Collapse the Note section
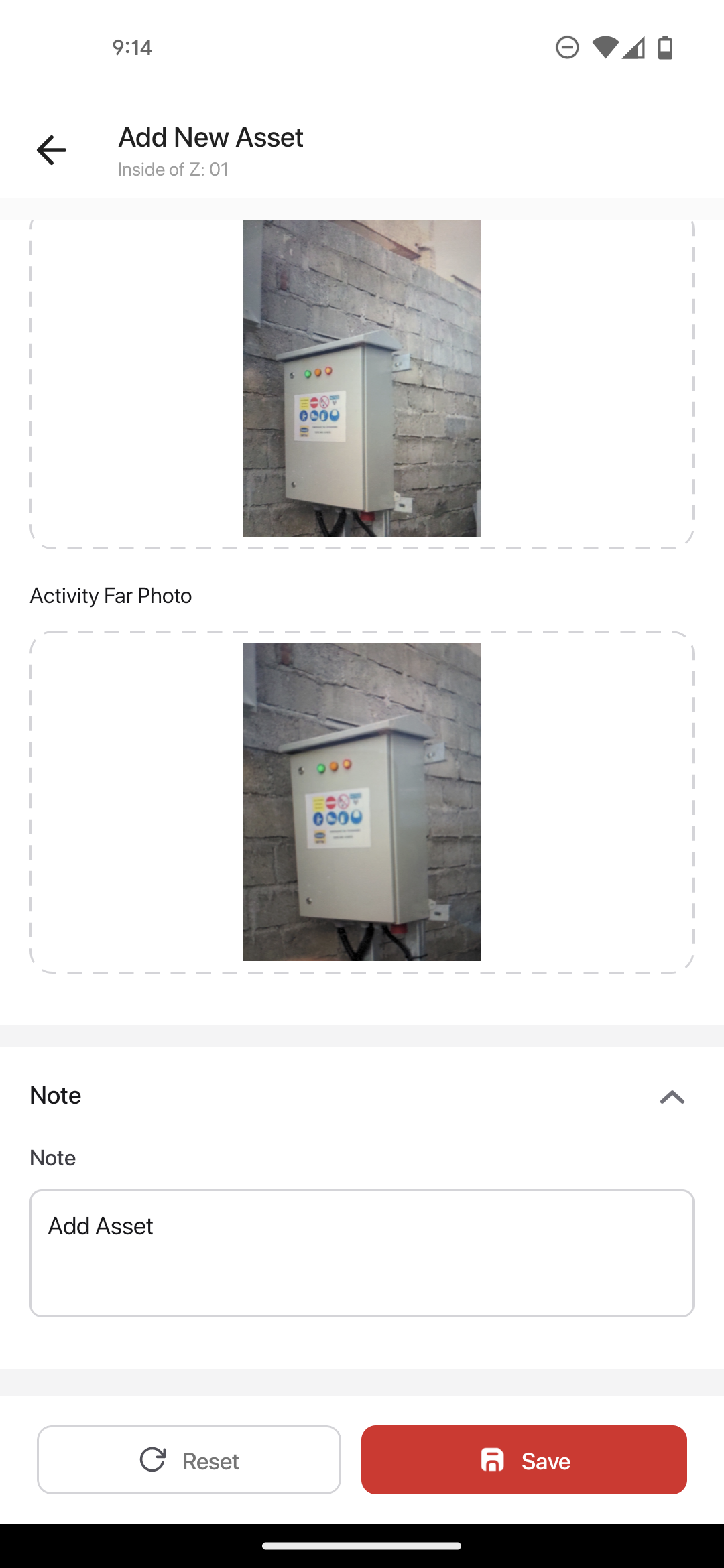 click(672, 1097)
